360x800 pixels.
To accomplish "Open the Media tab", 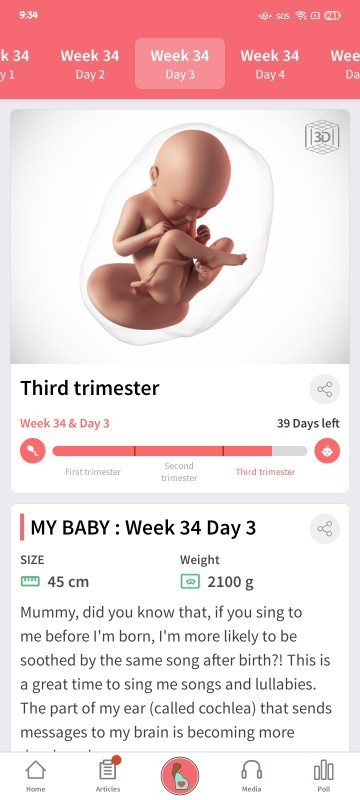I will [x=251, y=776].
